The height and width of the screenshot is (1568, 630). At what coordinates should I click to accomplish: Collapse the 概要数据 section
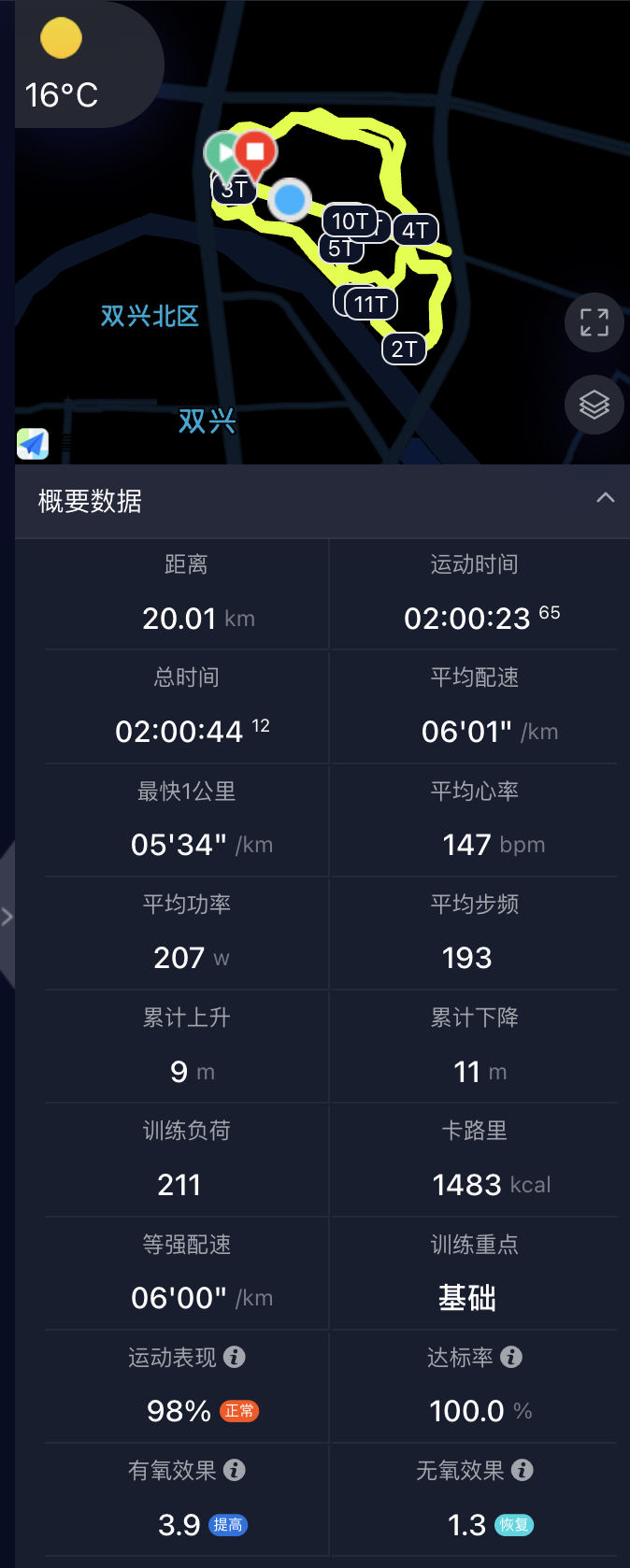pos(605,498)
